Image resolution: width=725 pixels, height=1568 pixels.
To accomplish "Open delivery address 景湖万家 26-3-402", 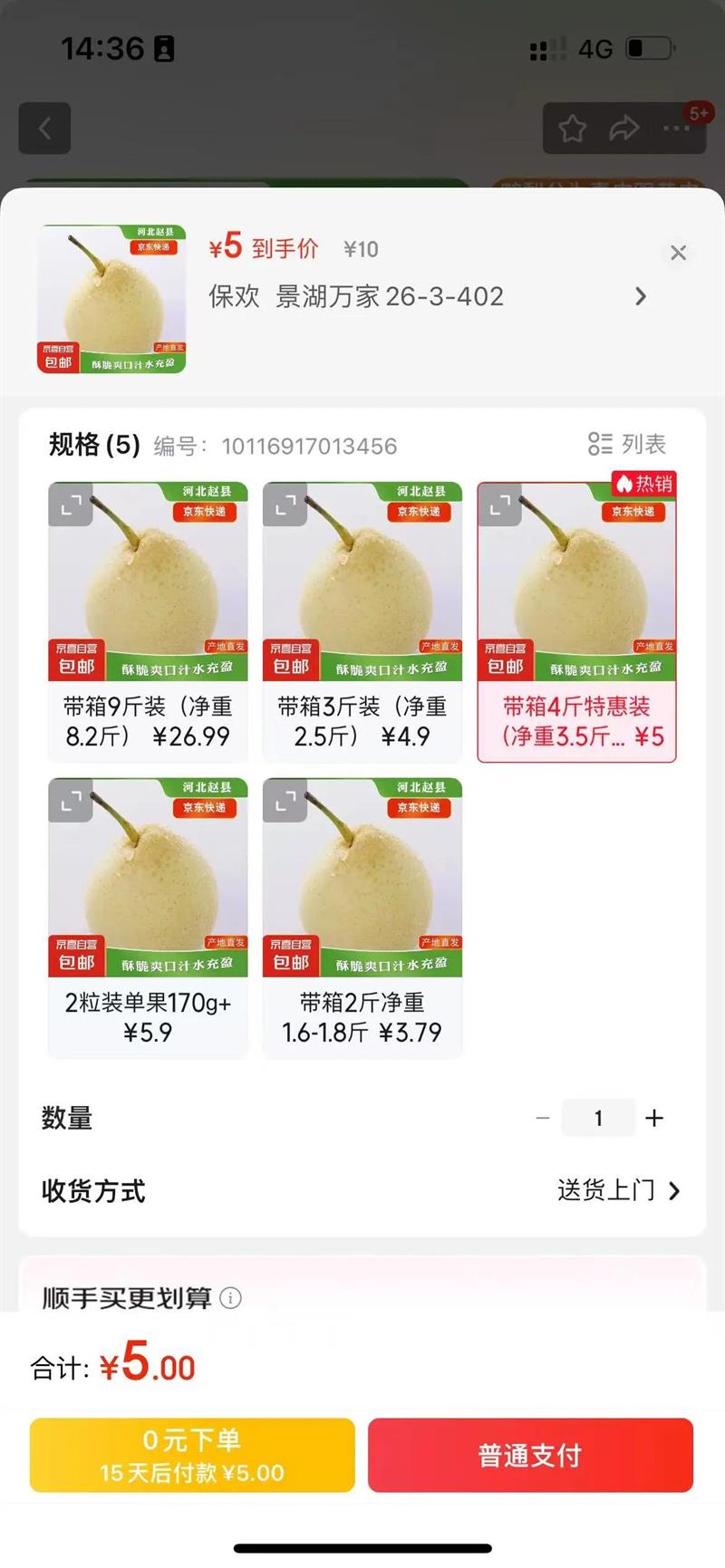I will (x=426, y=296).
